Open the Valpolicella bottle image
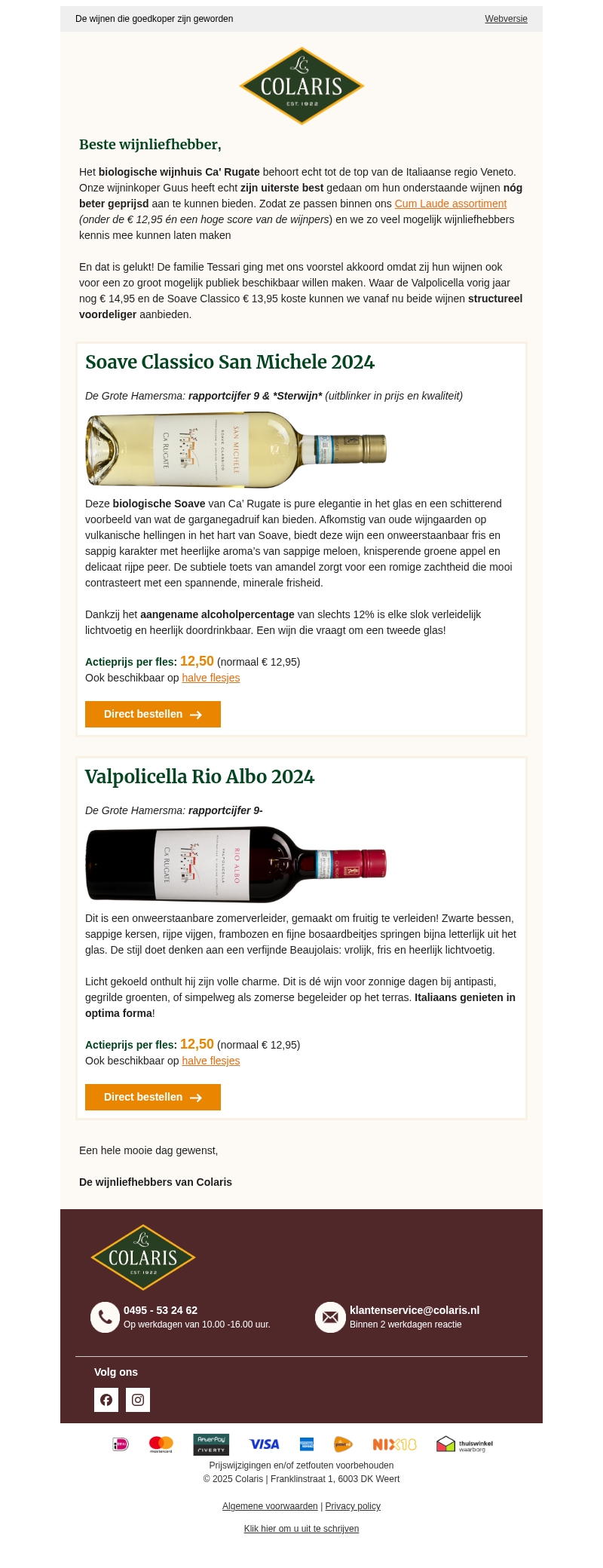603x1568 pixels. pyautogui.click(x=236, y=865)
